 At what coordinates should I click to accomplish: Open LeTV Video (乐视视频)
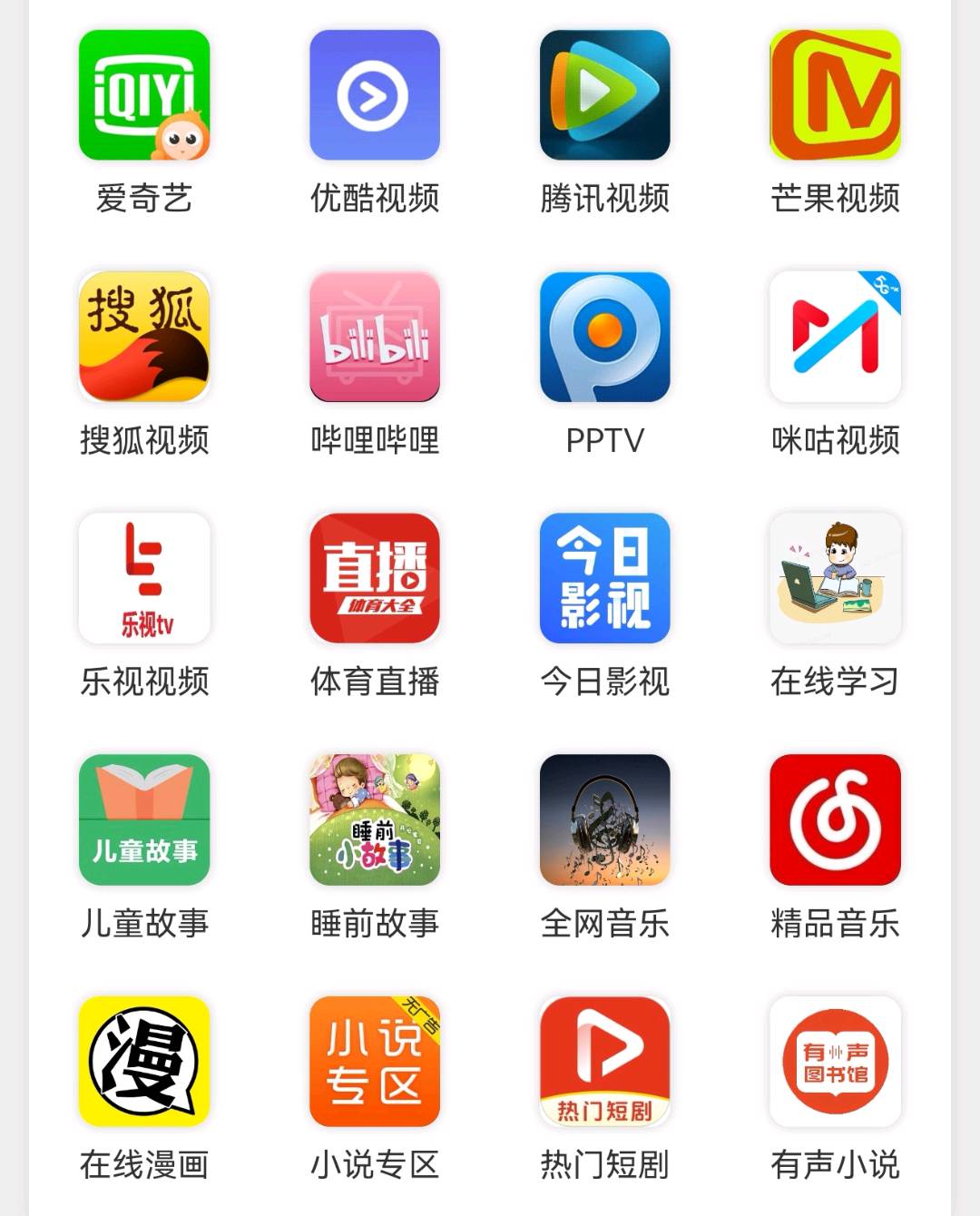click(145, 578)
